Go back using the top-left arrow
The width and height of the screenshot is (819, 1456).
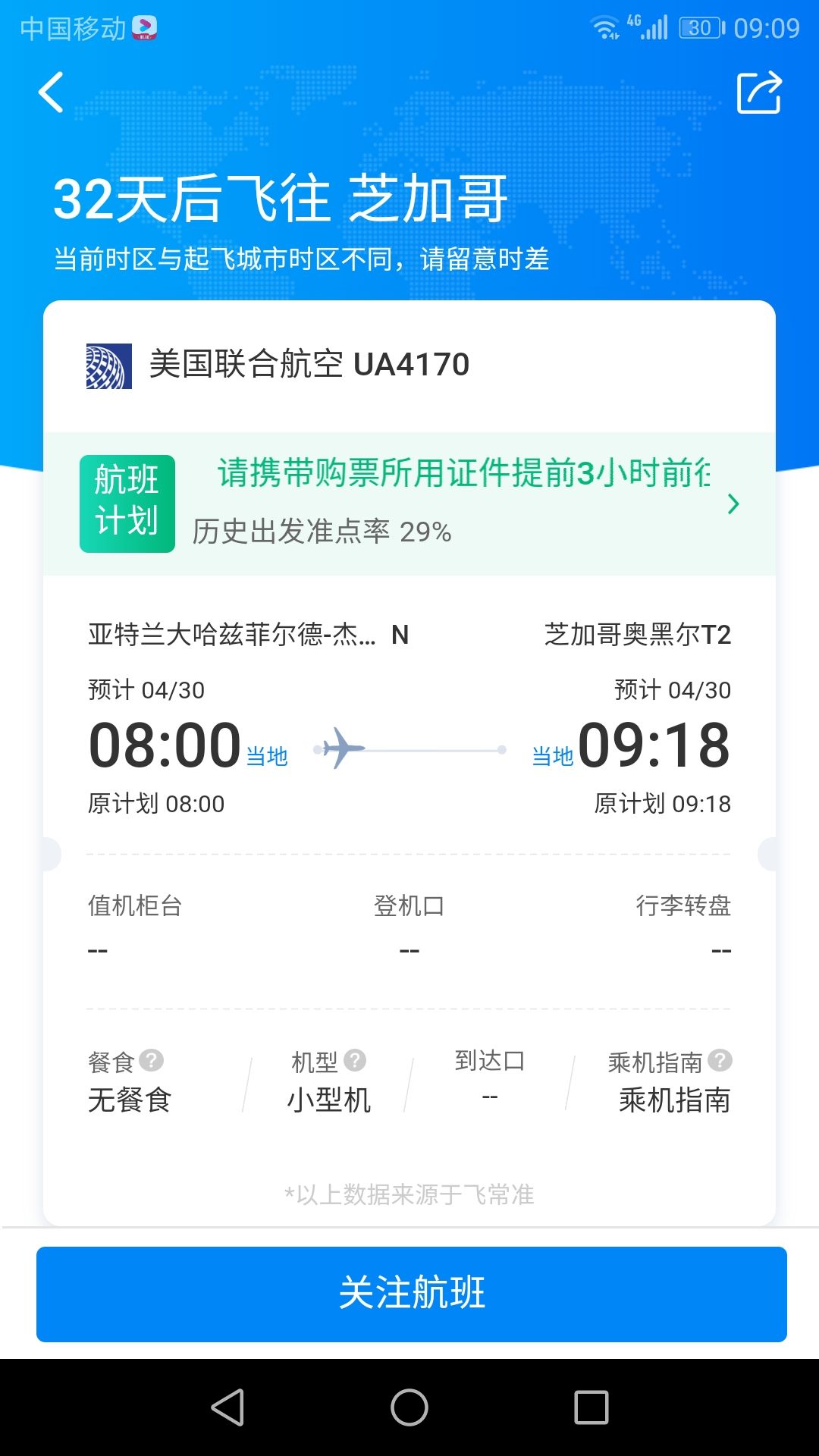(52, 93)
